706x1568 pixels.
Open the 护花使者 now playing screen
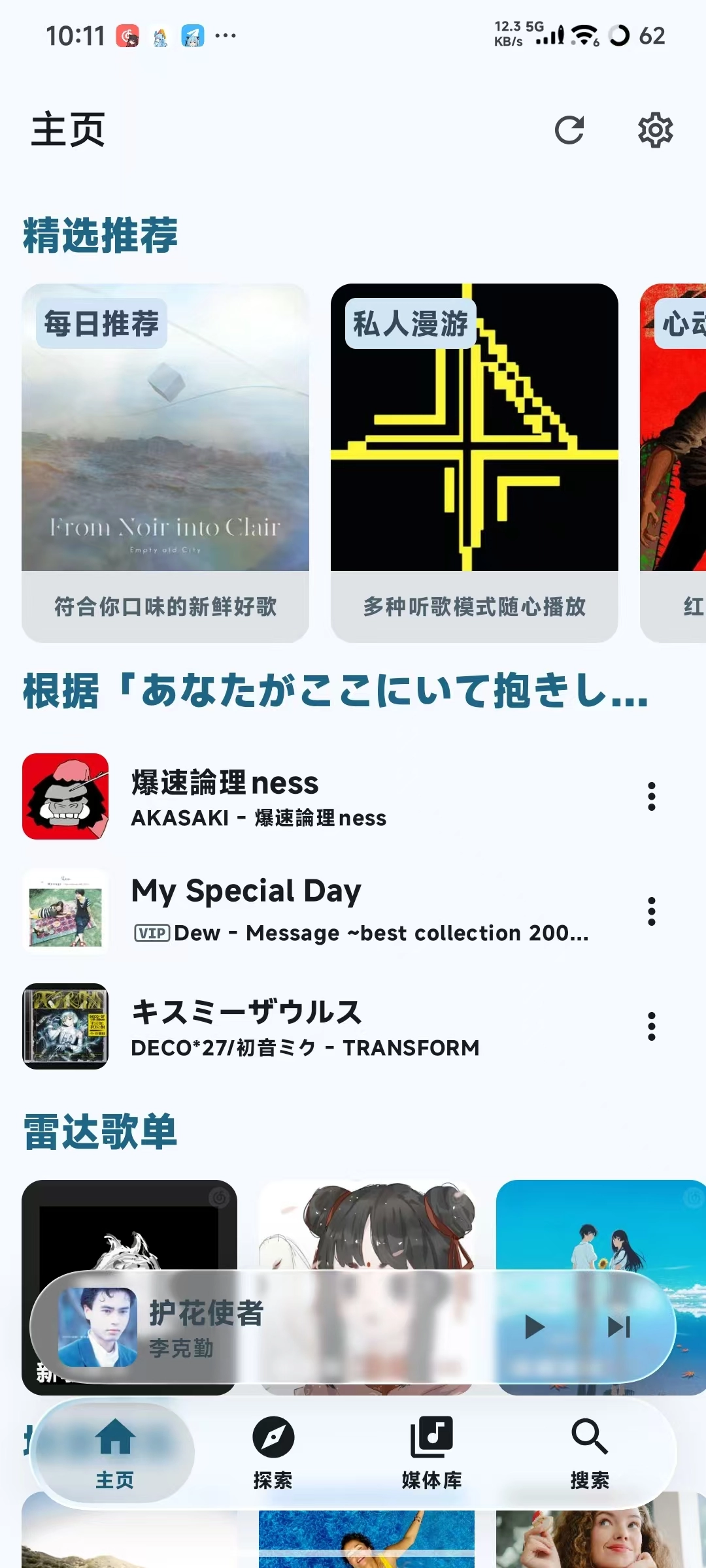click(x=261, y=1327)
